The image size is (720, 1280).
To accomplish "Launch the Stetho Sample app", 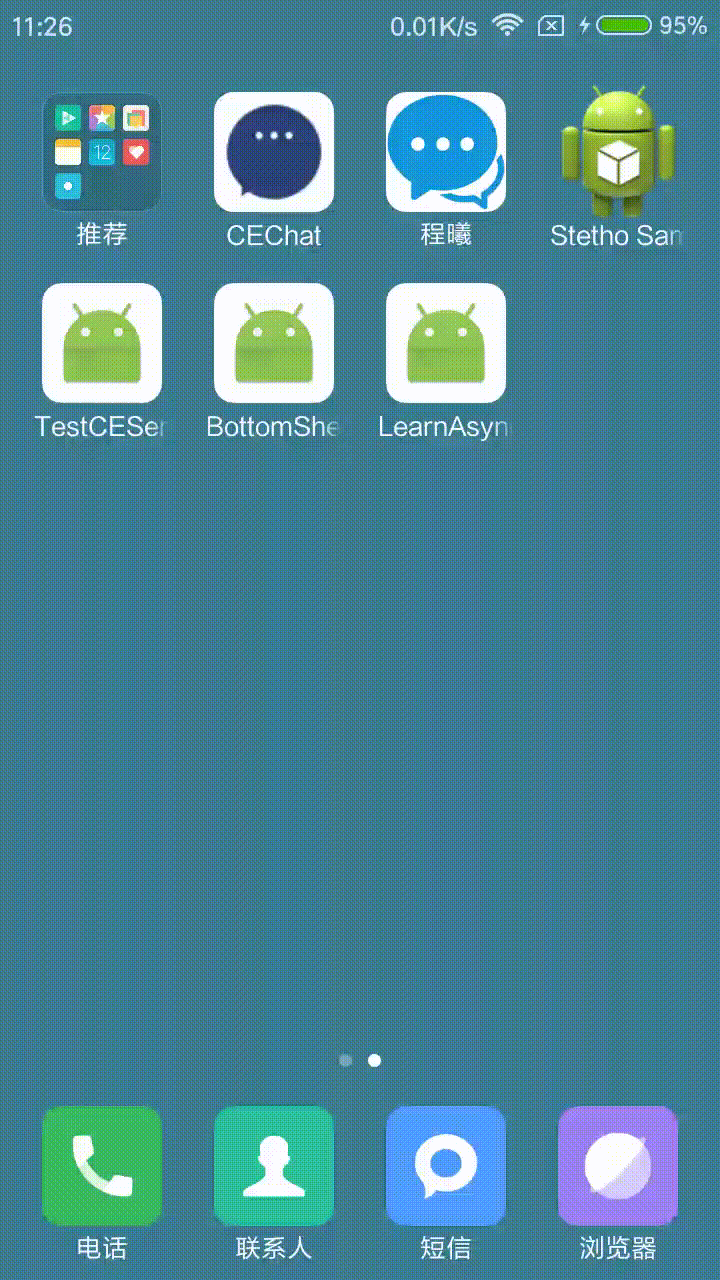I will tap(617, 152).
